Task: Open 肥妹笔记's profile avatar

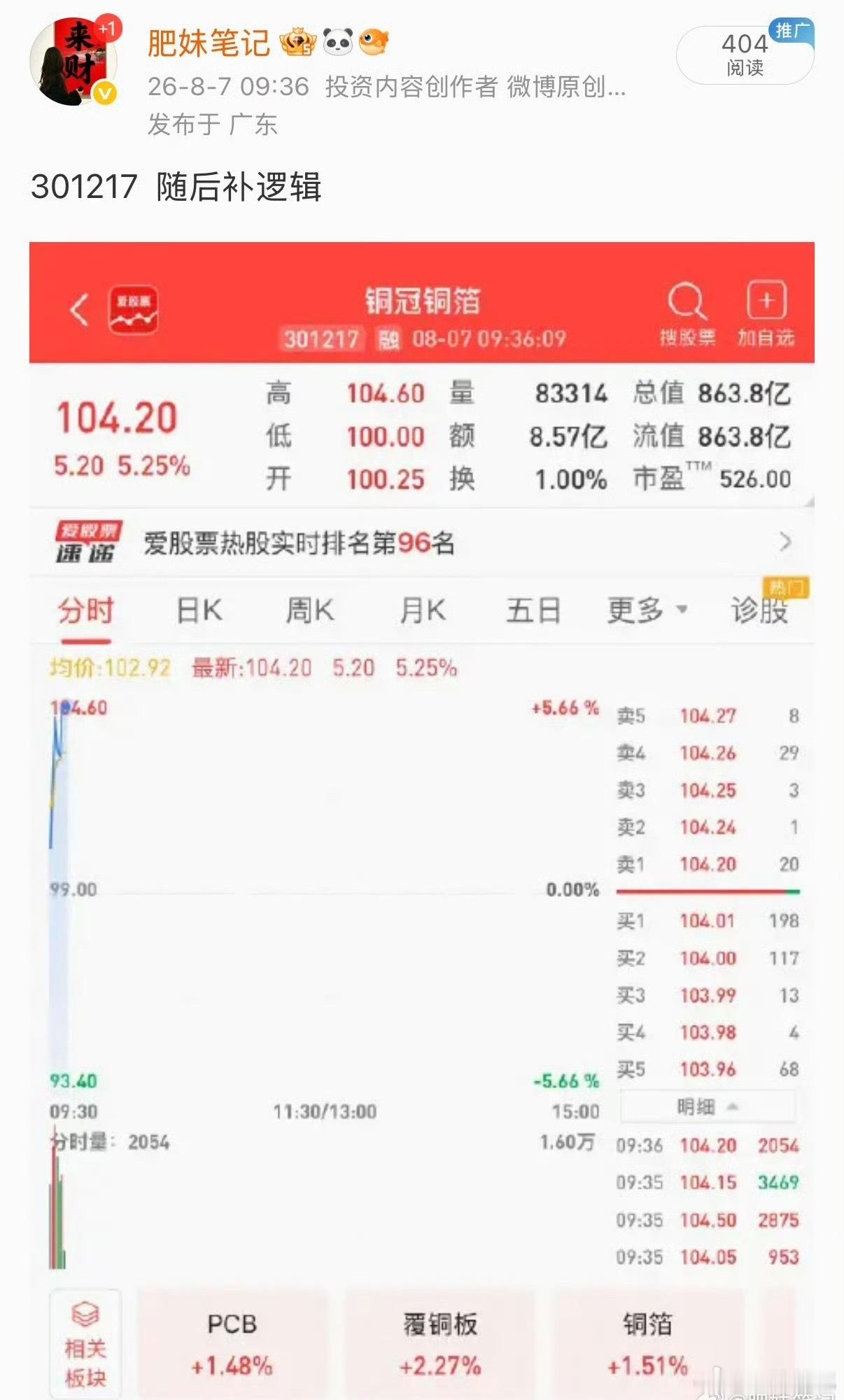Action: 73,63
